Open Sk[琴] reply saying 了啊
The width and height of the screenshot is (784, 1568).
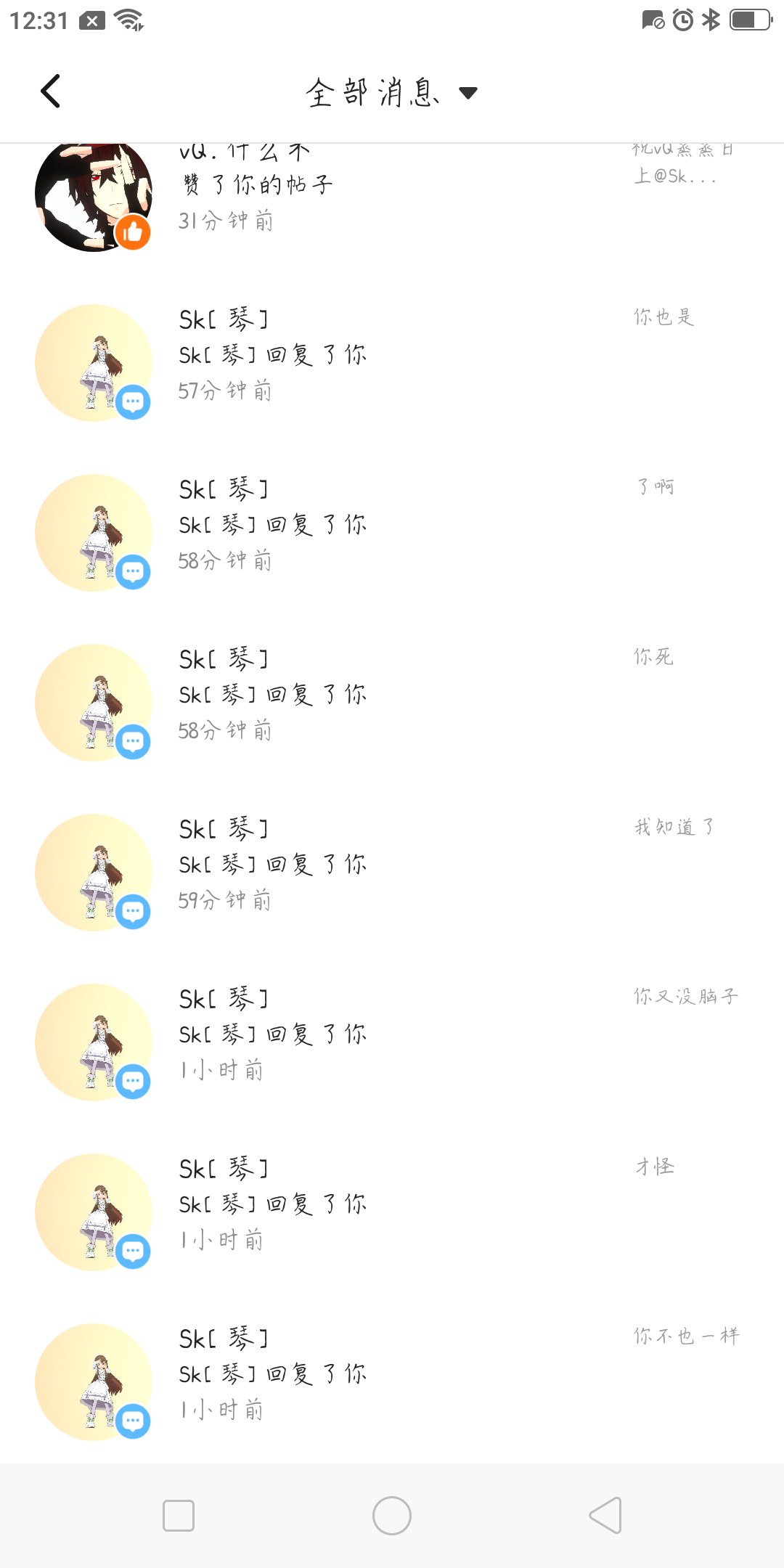392,526
